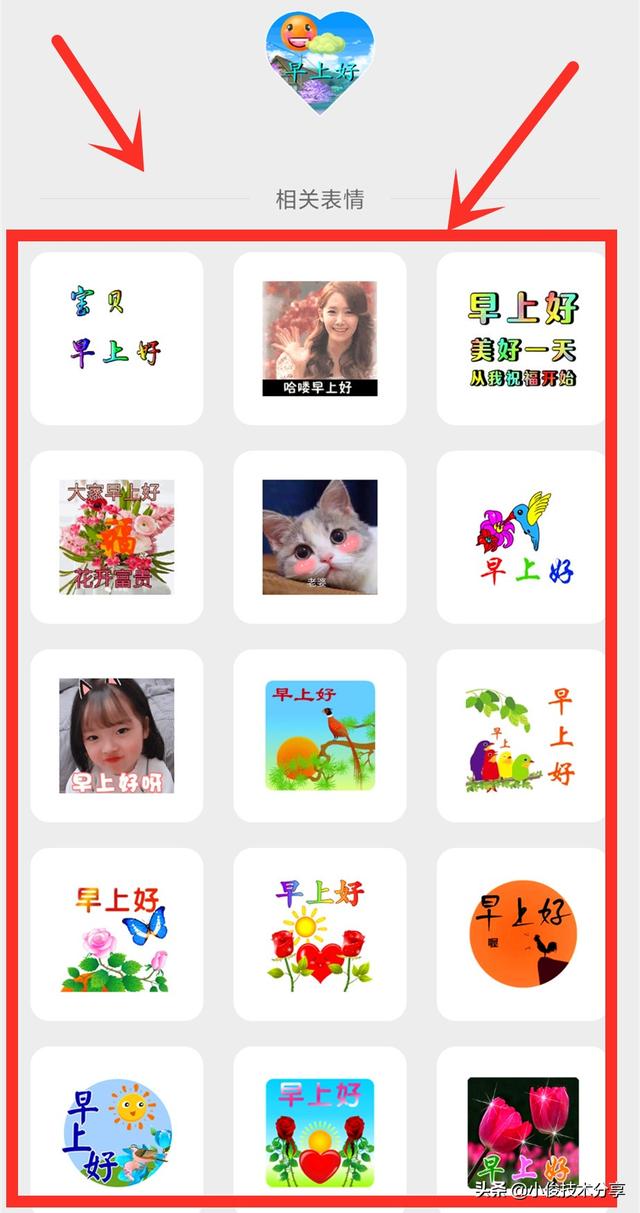640x1213 pixels.
Task: Open the rainbow 宝贝早上好 sticker
Action: 116,338
